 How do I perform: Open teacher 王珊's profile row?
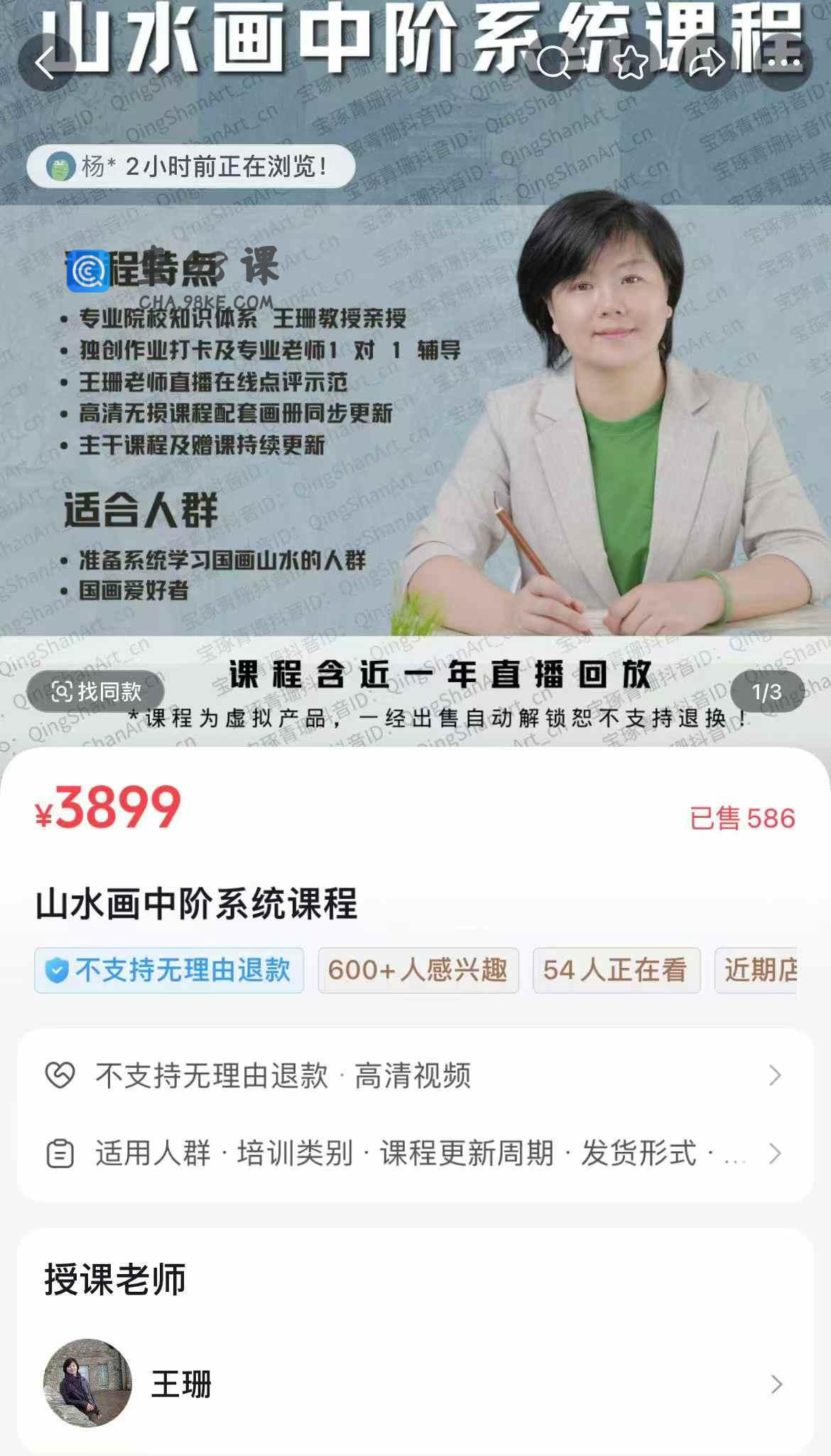(415, 1384)
